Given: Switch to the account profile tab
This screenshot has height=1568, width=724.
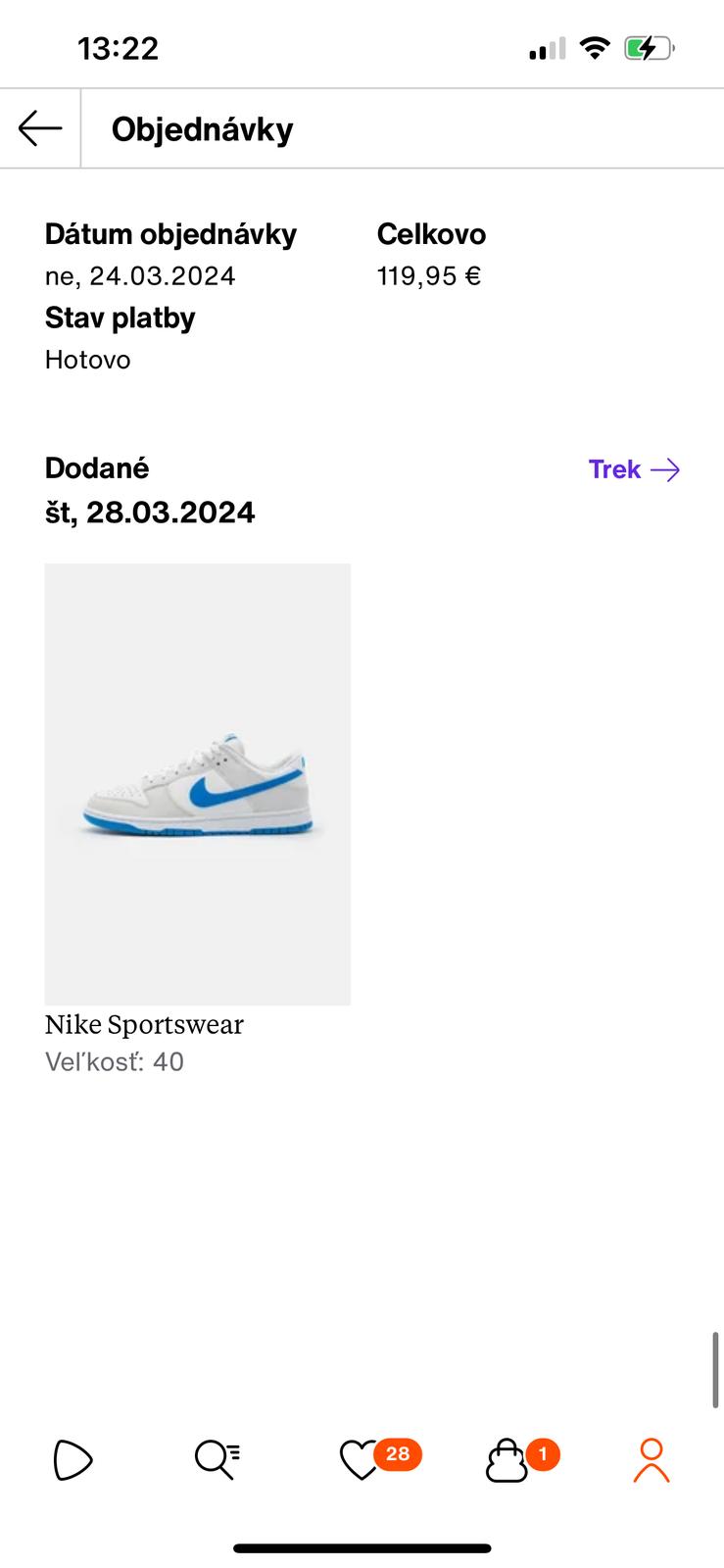Looking at the screenshot, I should point(651,1460).
